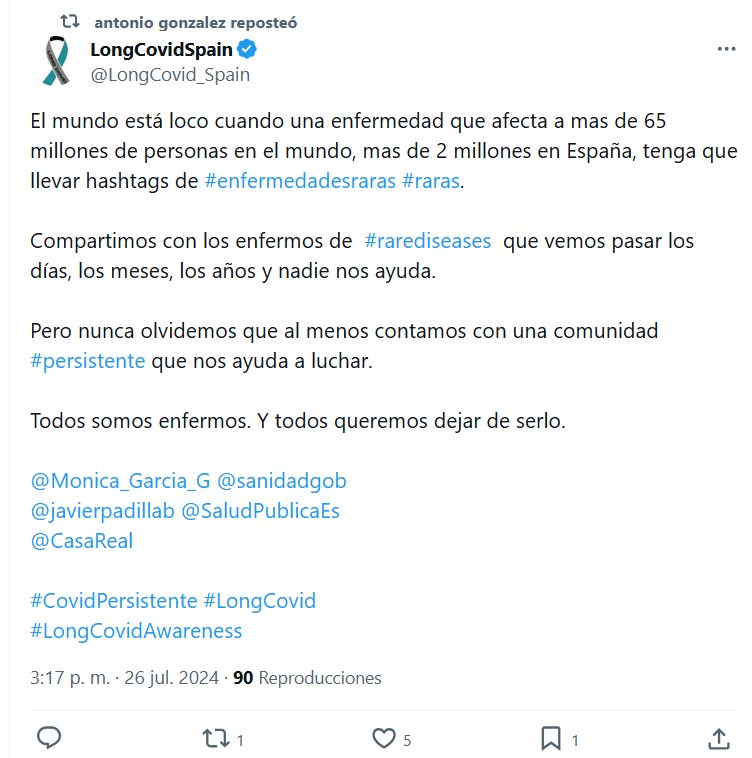Visit @Monica_Garcia_G mention
752x758 pixels.
[x=120, y=480]
